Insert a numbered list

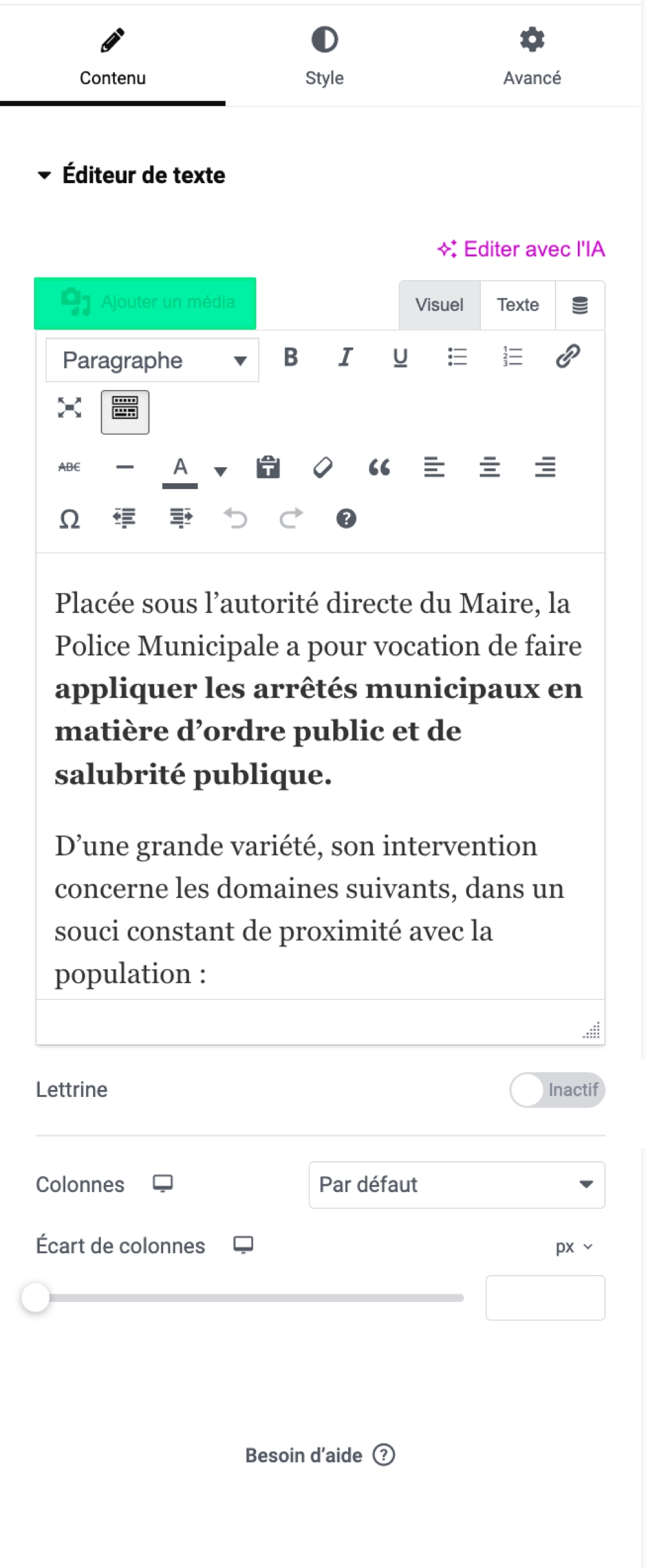point(512,357)
